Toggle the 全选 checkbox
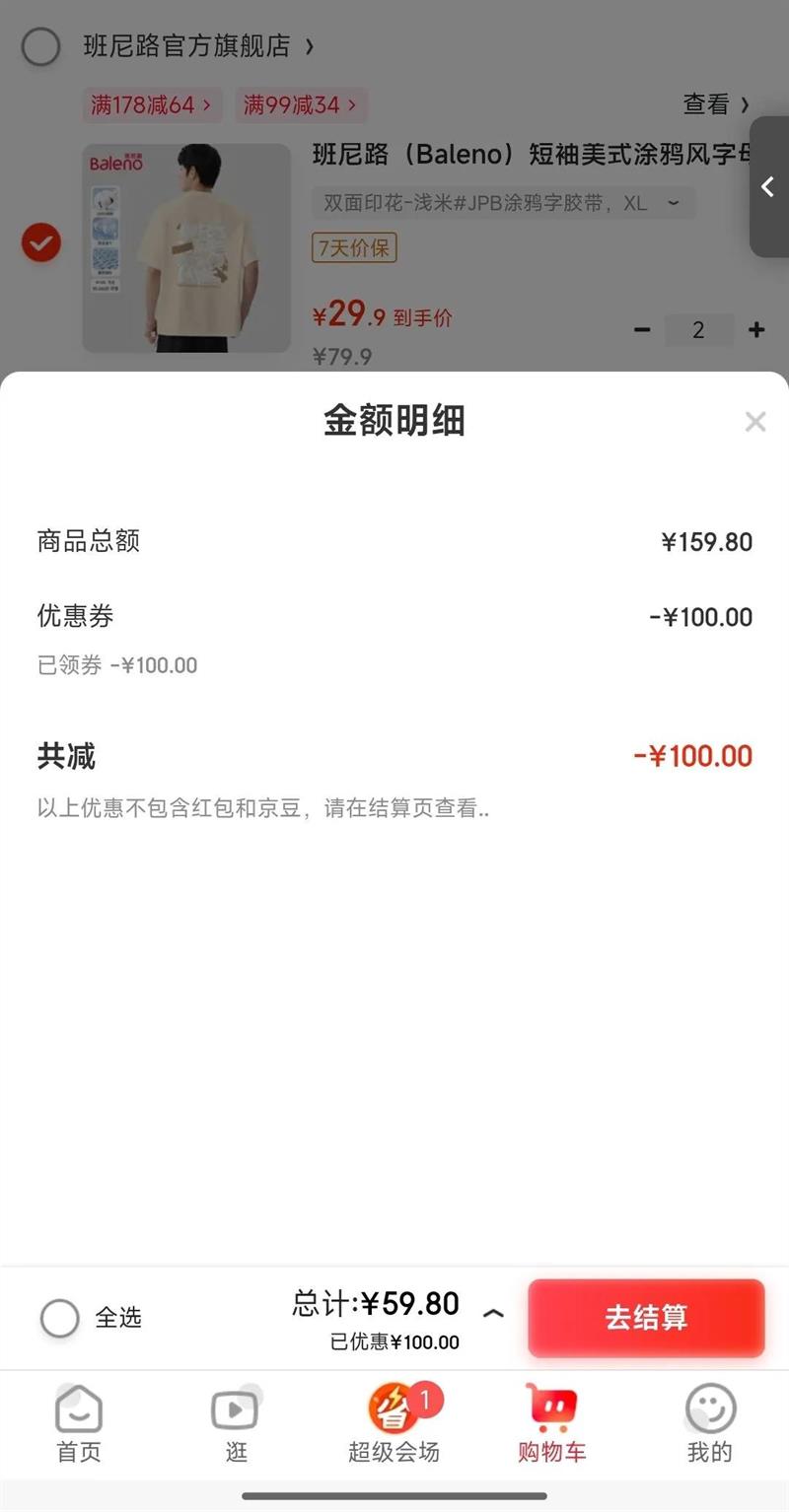Viewport: 789px width, 1512px height. tap(59, 1318)
